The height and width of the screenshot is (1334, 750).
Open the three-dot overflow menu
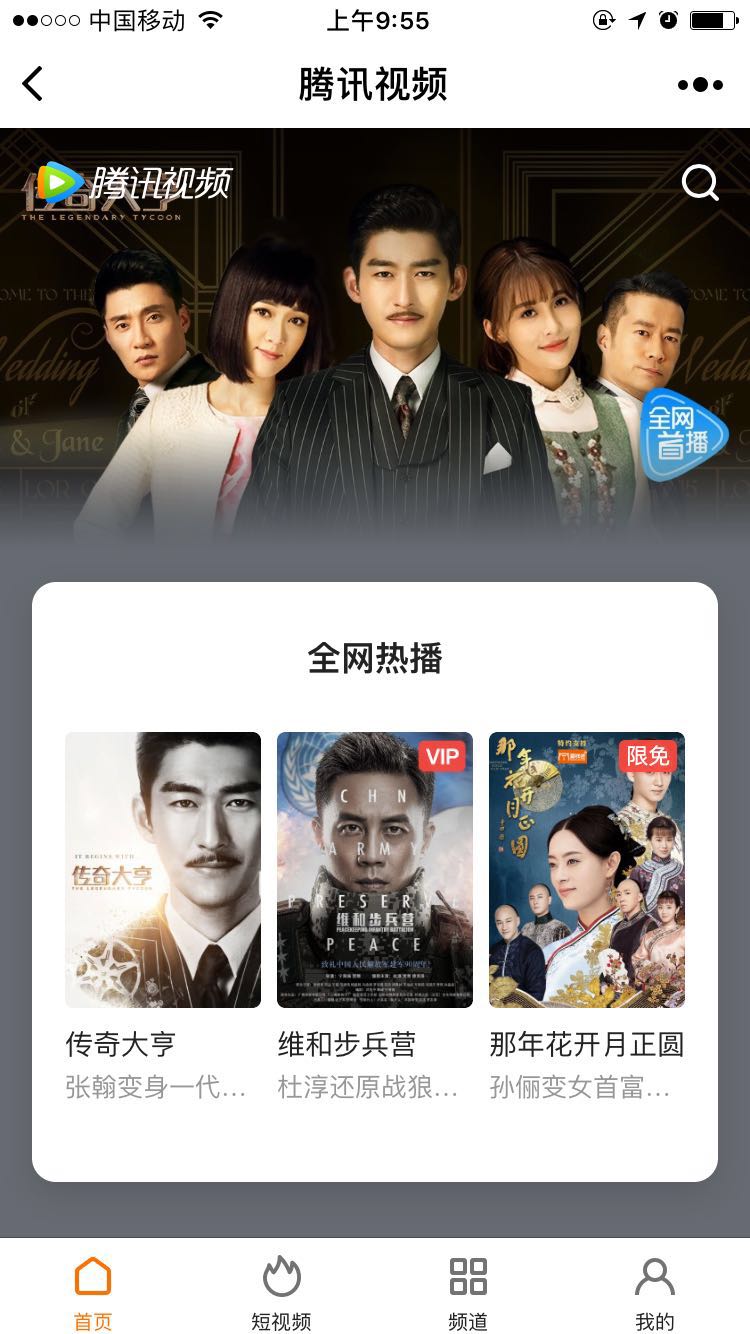click(700, 85)
